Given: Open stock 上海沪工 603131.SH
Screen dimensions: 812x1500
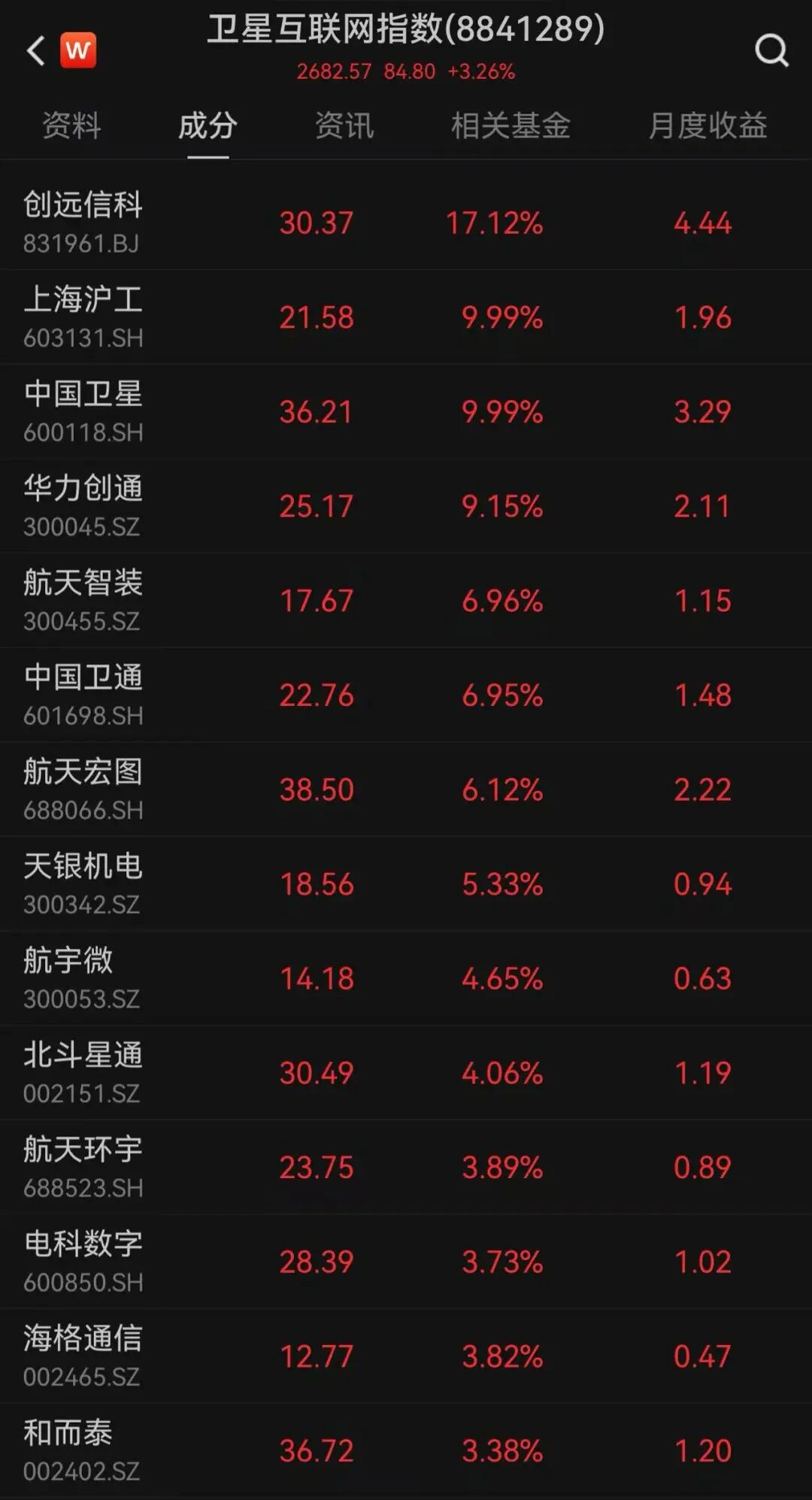Looking at the screenshot, I should [83, 317].
